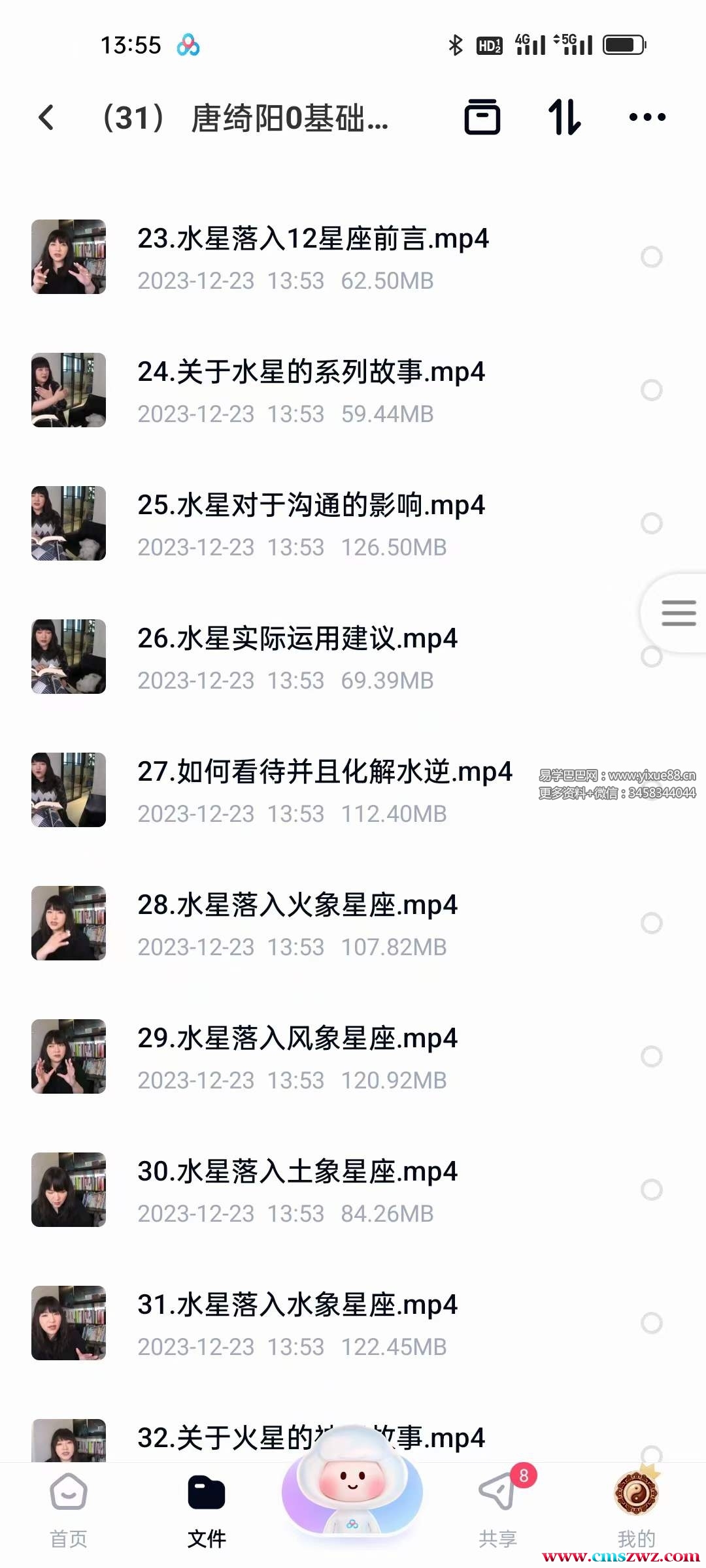This screenshot has height=1568, width=706.
Task: Change the file sort order
Action: tap(564, 118)
